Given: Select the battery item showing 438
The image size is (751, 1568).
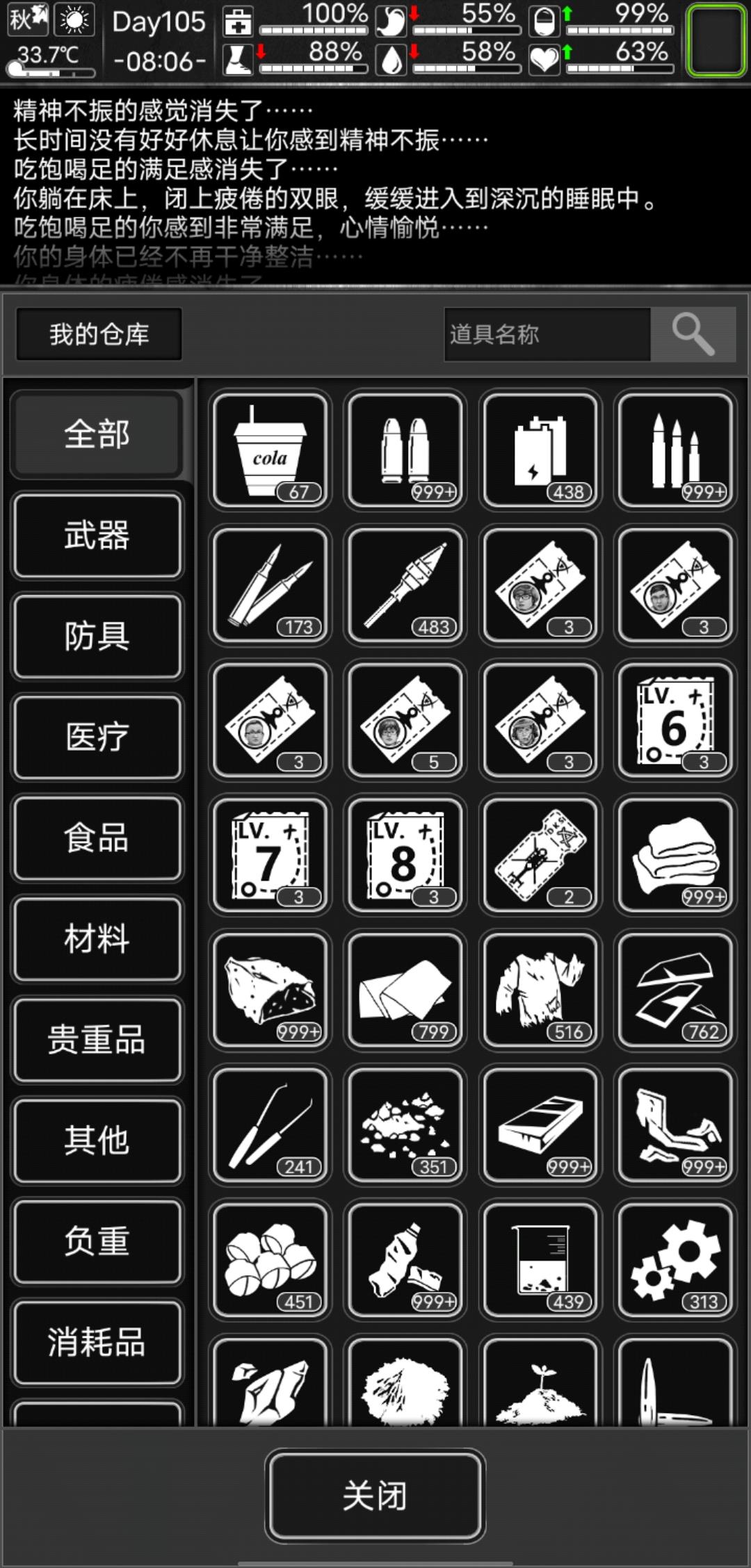Looking at the screenshot, I should tap(540, 450).
